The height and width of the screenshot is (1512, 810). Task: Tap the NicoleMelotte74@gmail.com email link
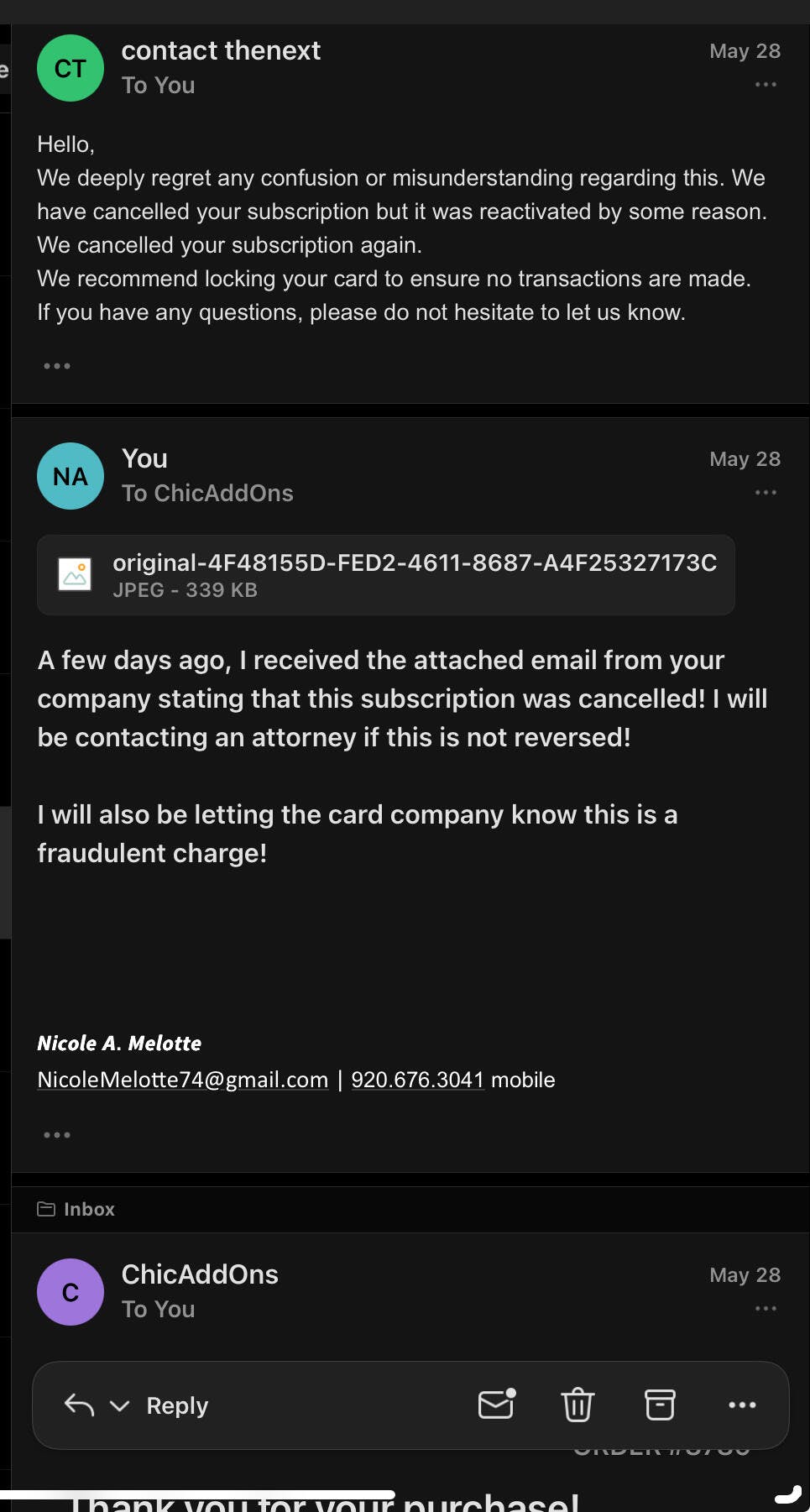pyautogui.click(x=183, y=1080)
